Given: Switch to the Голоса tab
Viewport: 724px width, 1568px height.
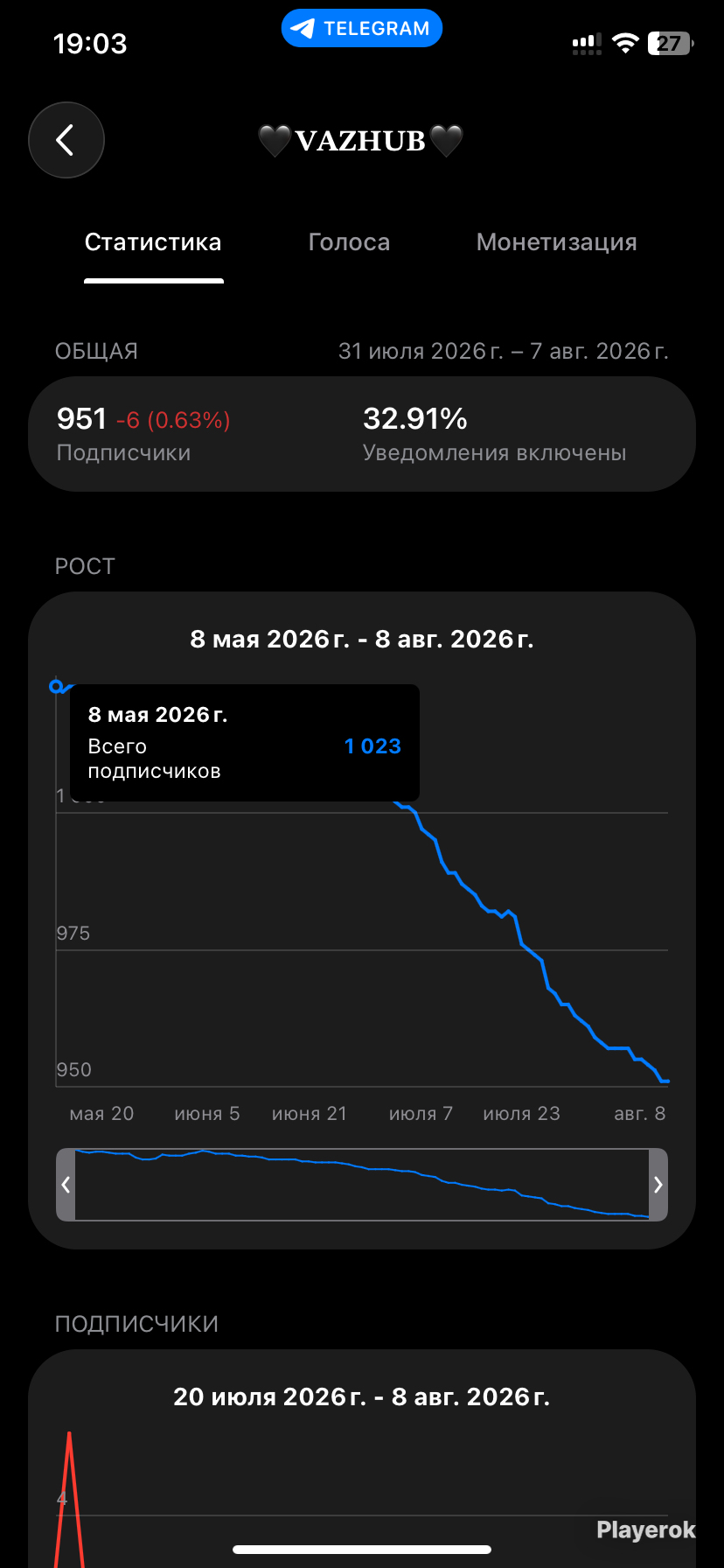Looking at the screenshot, I should click(x=349, y=242).
